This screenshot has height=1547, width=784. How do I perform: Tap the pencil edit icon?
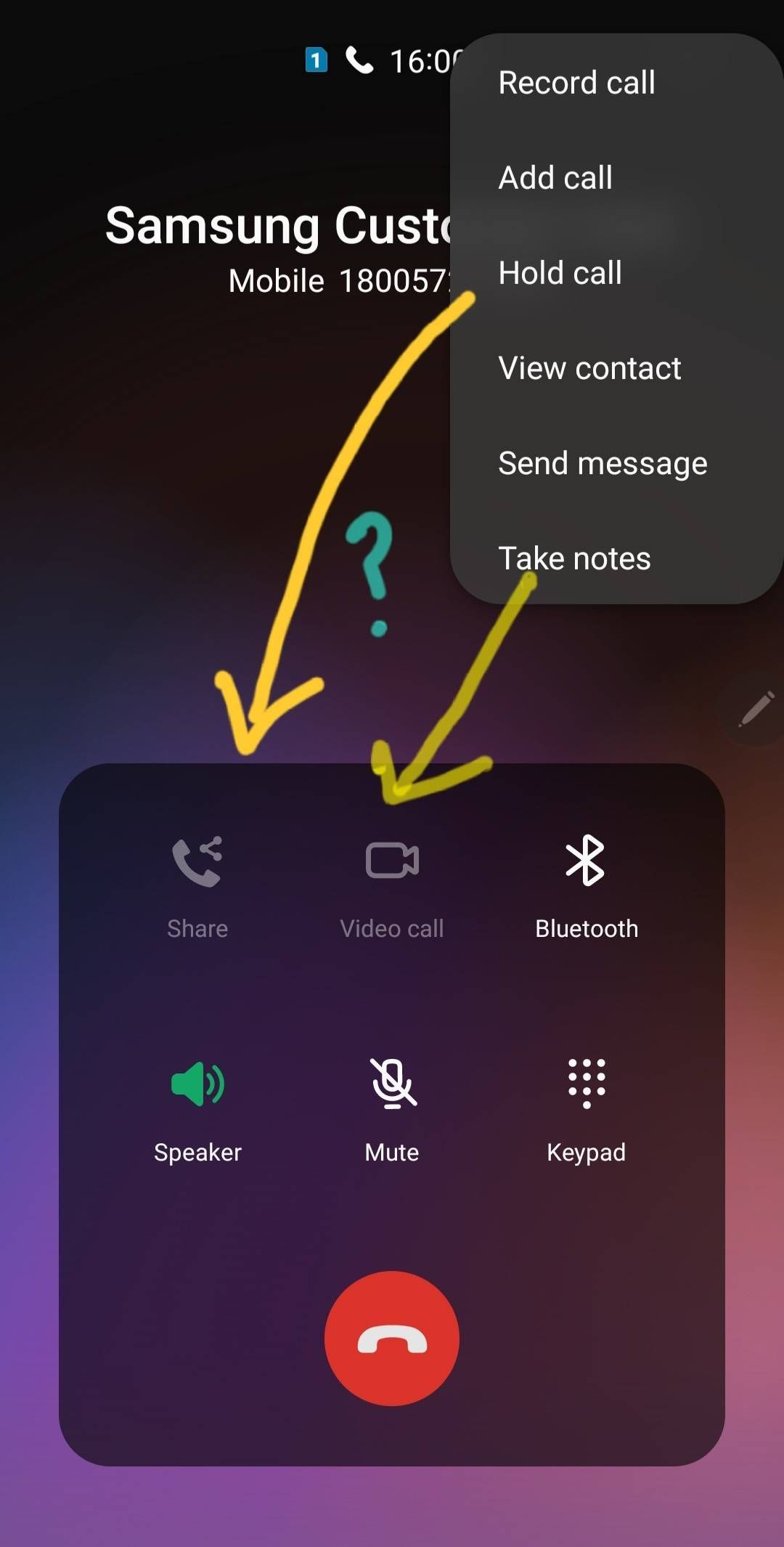(x=756, y=710)
